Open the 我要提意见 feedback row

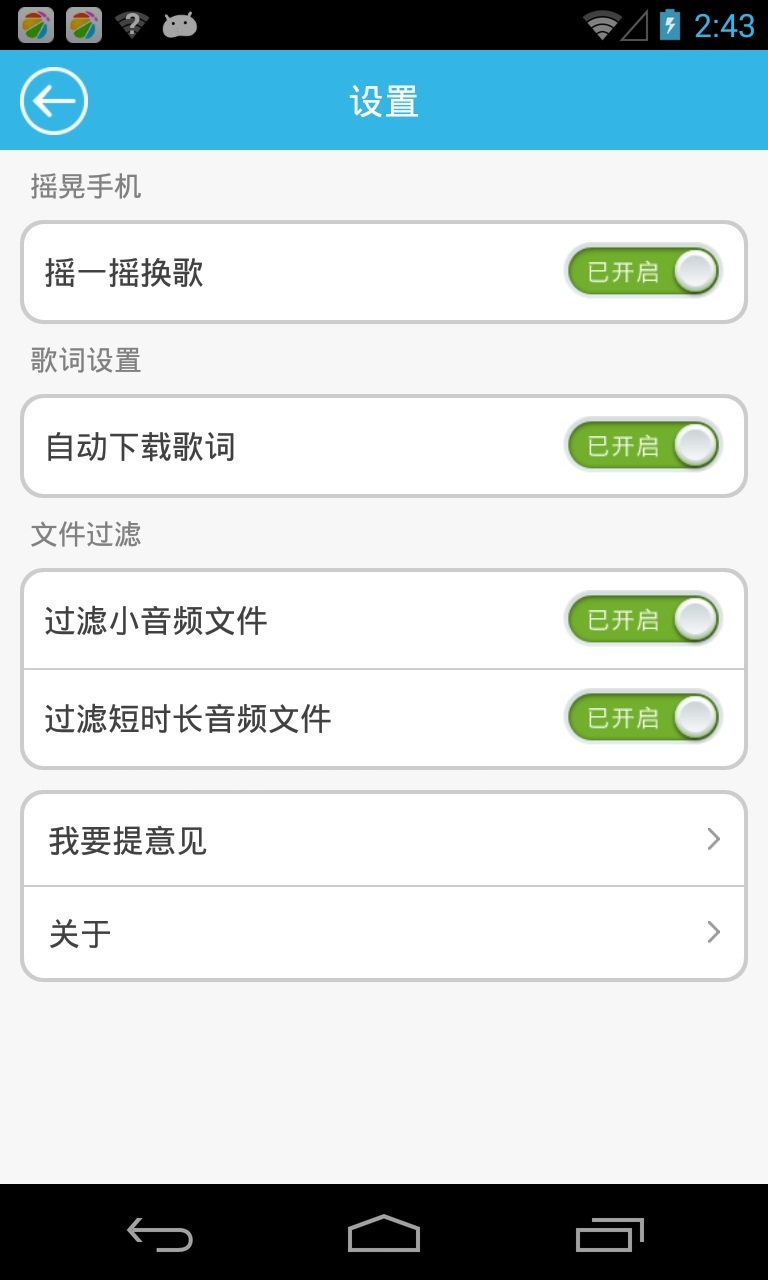pyautogui.click(x=384, y=840)
